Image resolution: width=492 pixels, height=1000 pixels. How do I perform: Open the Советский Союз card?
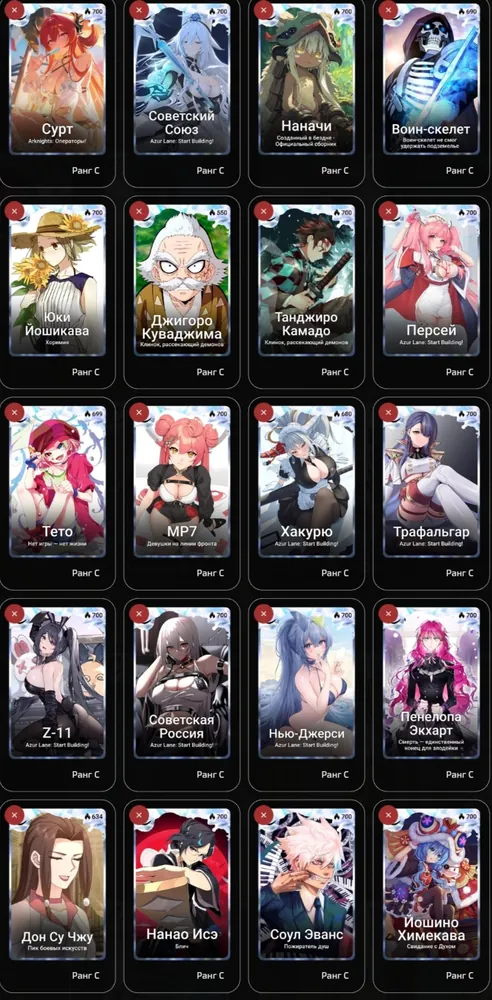[x=183, y=78]
